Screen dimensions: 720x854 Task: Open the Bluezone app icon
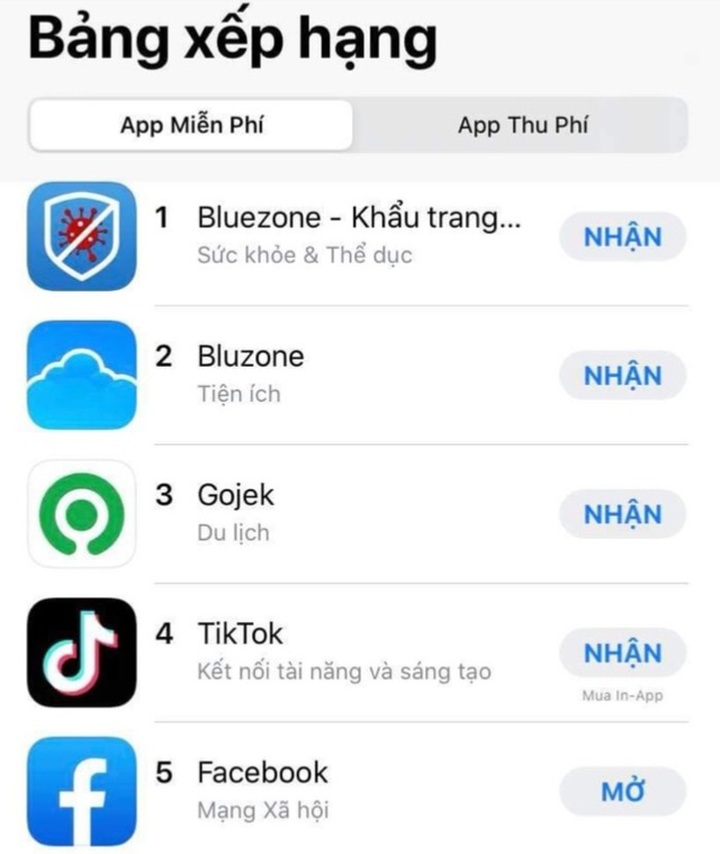point(82,236)
